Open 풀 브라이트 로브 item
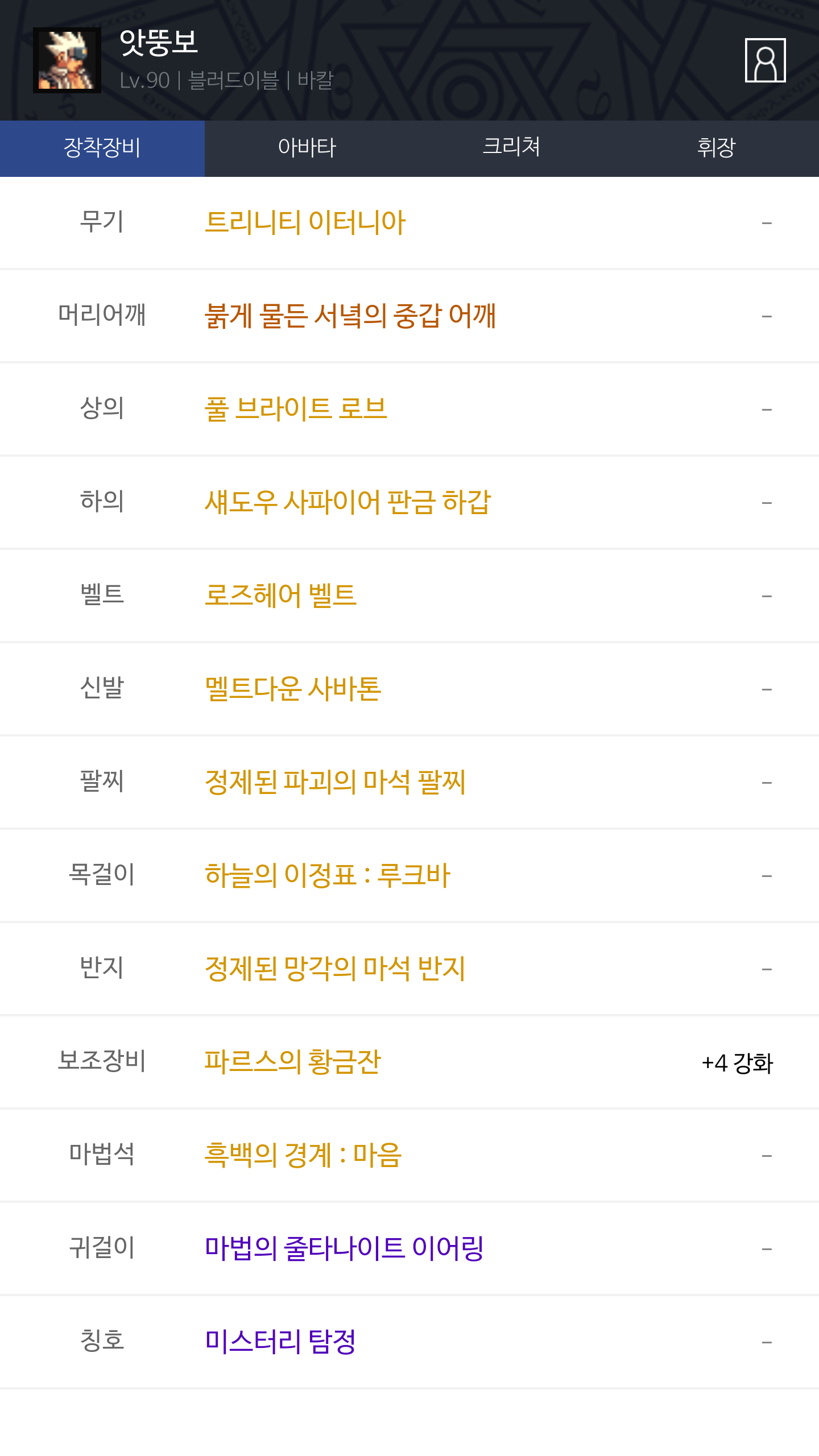Screen dimensions: 819x1456 (409, 409)
